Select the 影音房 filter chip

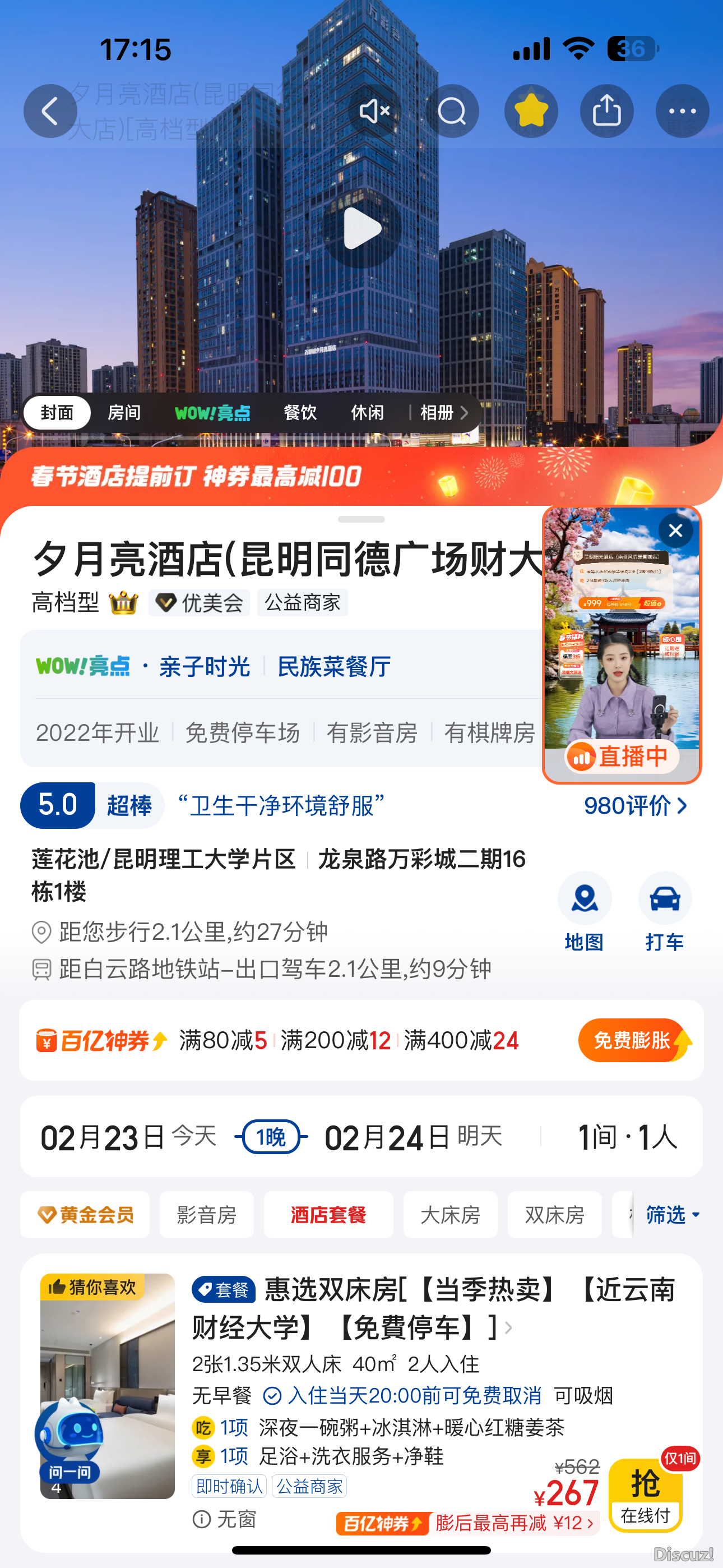click(206, 1214)
